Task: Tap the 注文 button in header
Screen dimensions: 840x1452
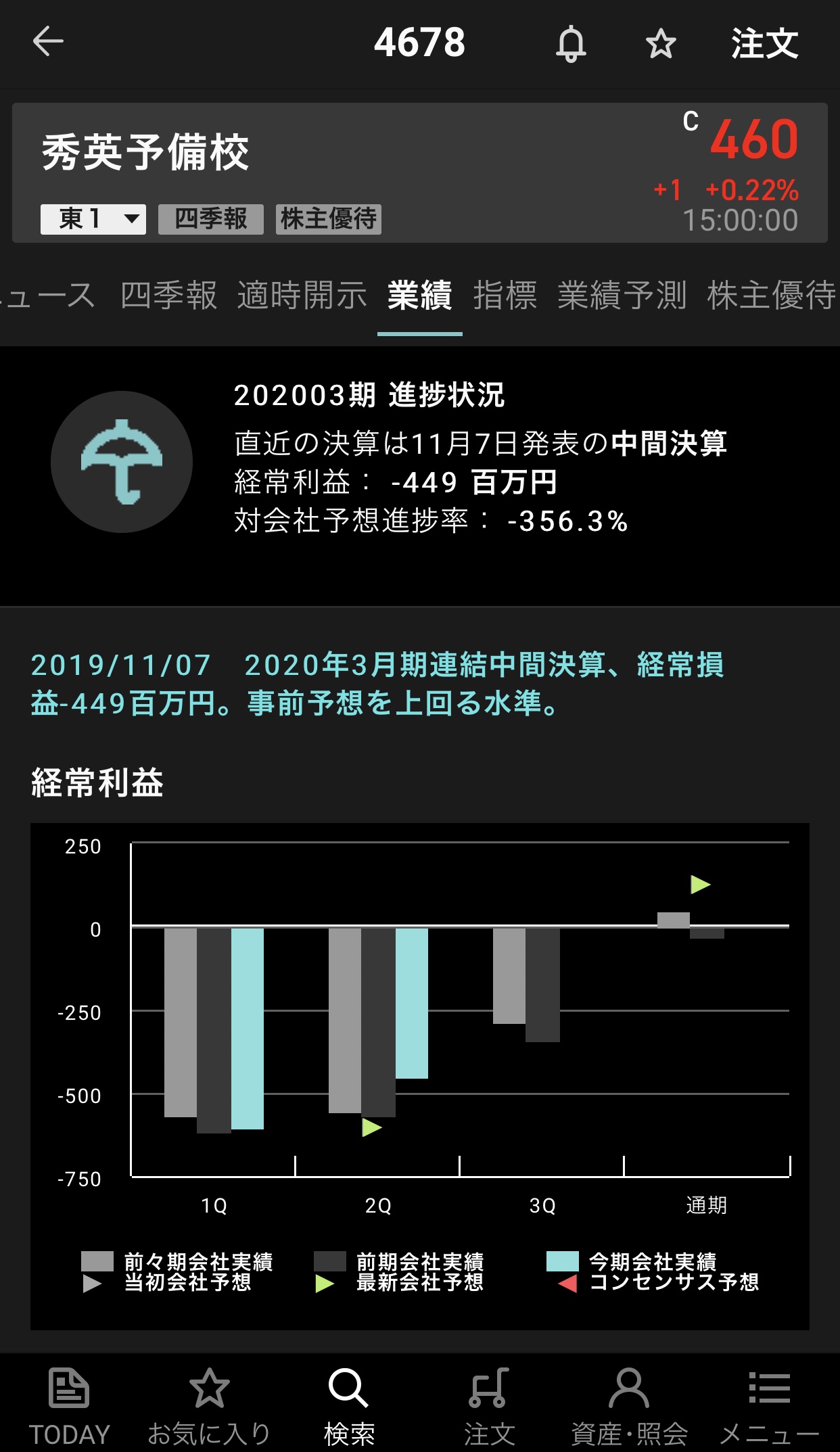Action: coord(765,43)
